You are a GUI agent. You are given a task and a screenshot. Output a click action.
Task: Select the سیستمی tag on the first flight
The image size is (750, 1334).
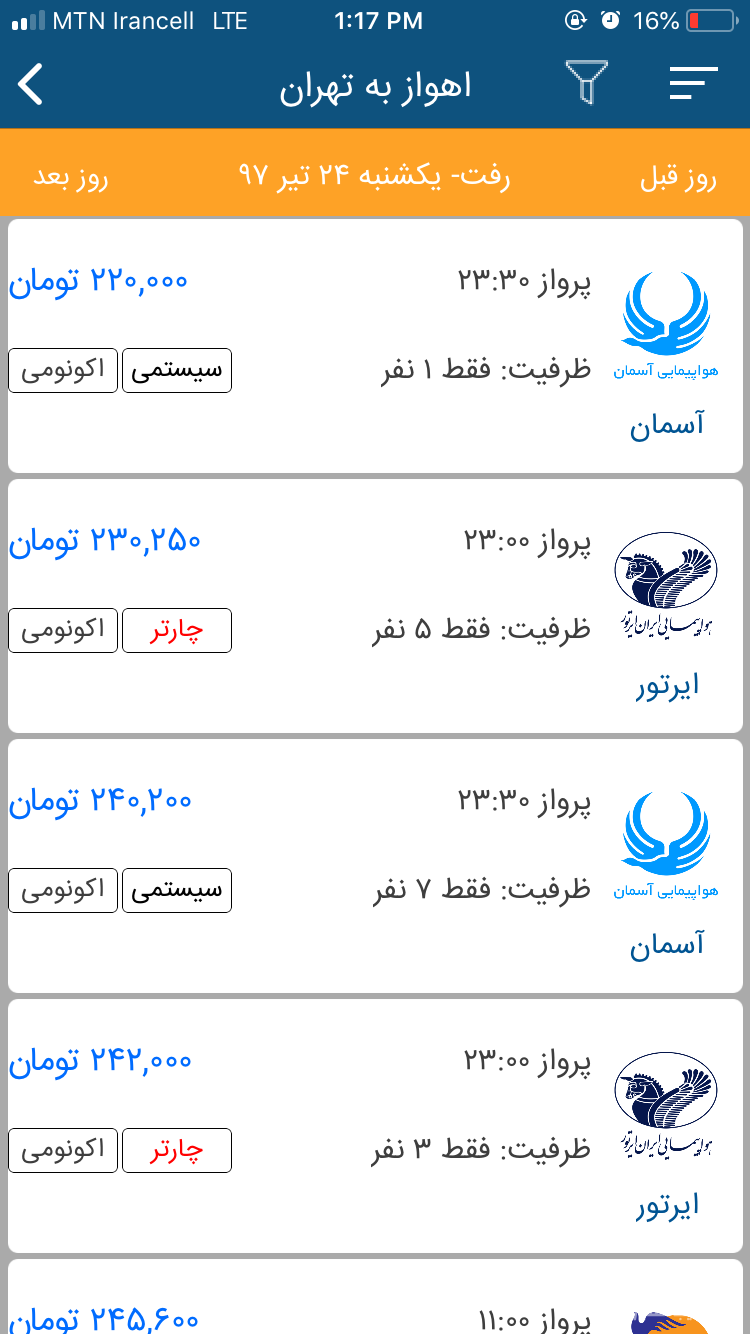coord(176,370)
